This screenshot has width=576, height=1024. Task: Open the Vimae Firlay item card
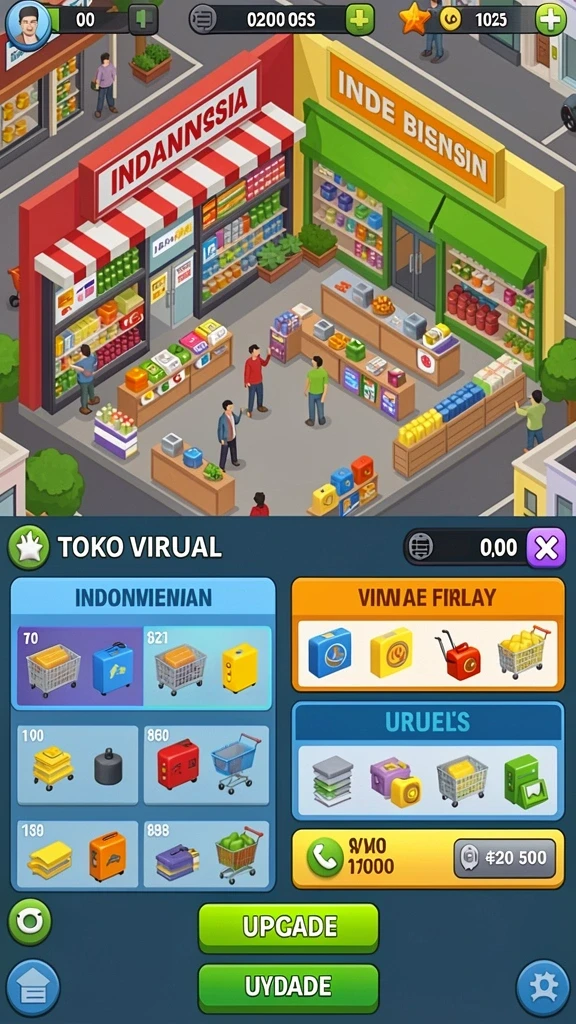pos(428,635)
